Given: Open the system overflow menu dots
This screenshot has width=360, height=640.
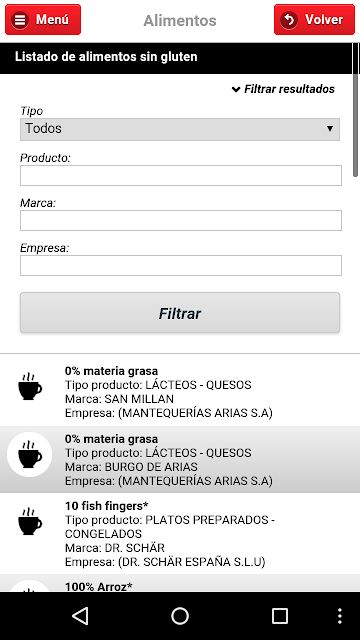Looking at the screenshot, I should point(340,616).
